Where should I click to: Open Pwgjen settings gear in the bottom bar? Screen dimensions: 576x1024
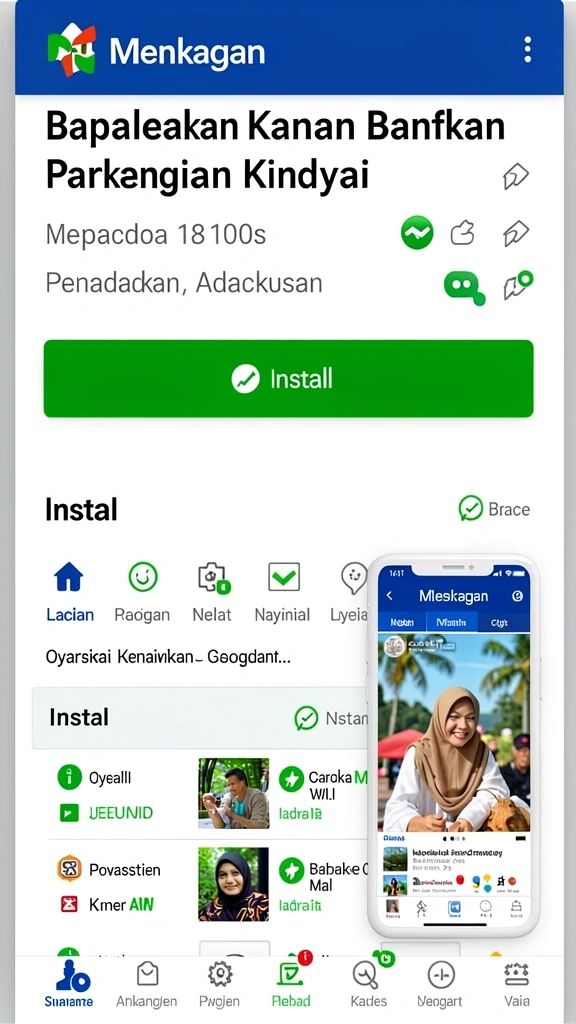(219, 984)
